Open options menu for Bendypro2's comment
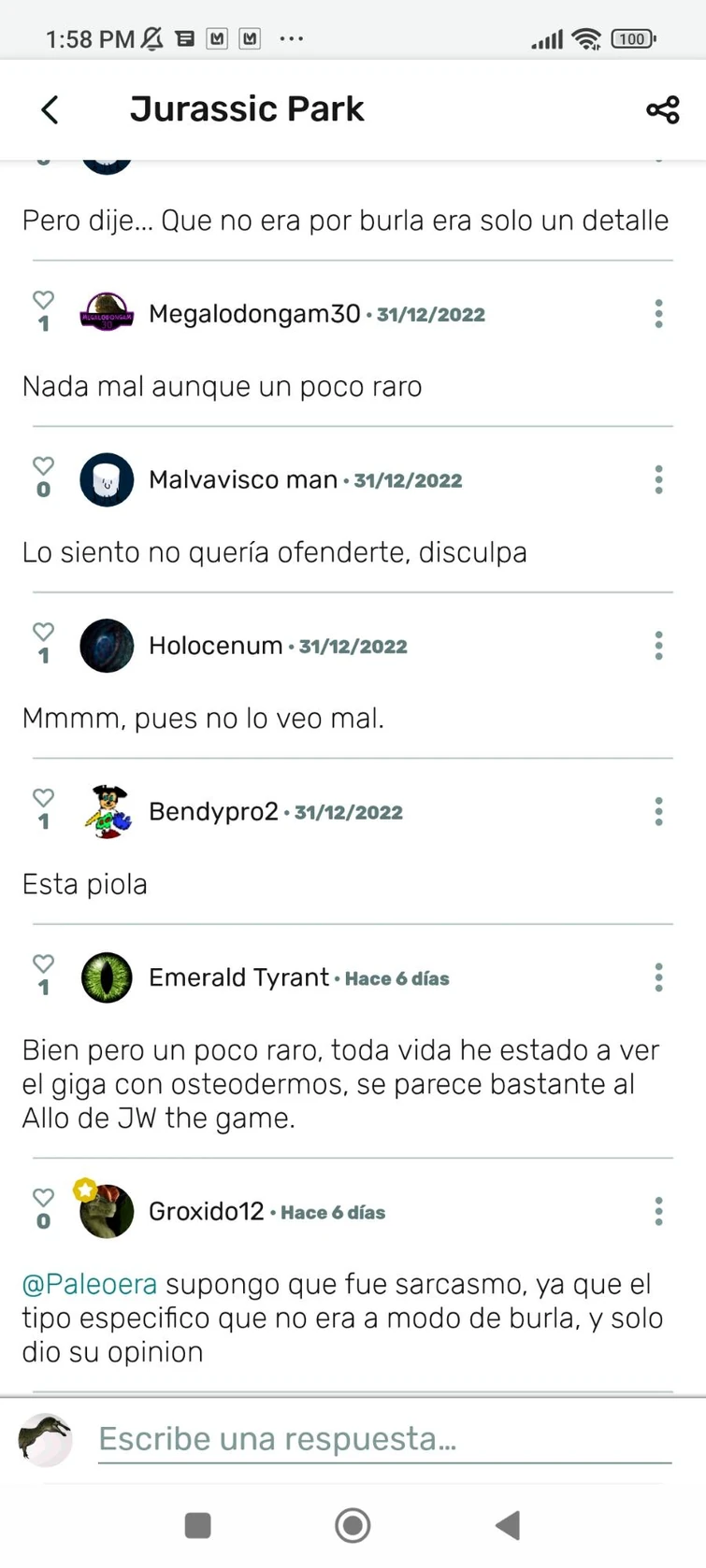 tap(658, 811)
